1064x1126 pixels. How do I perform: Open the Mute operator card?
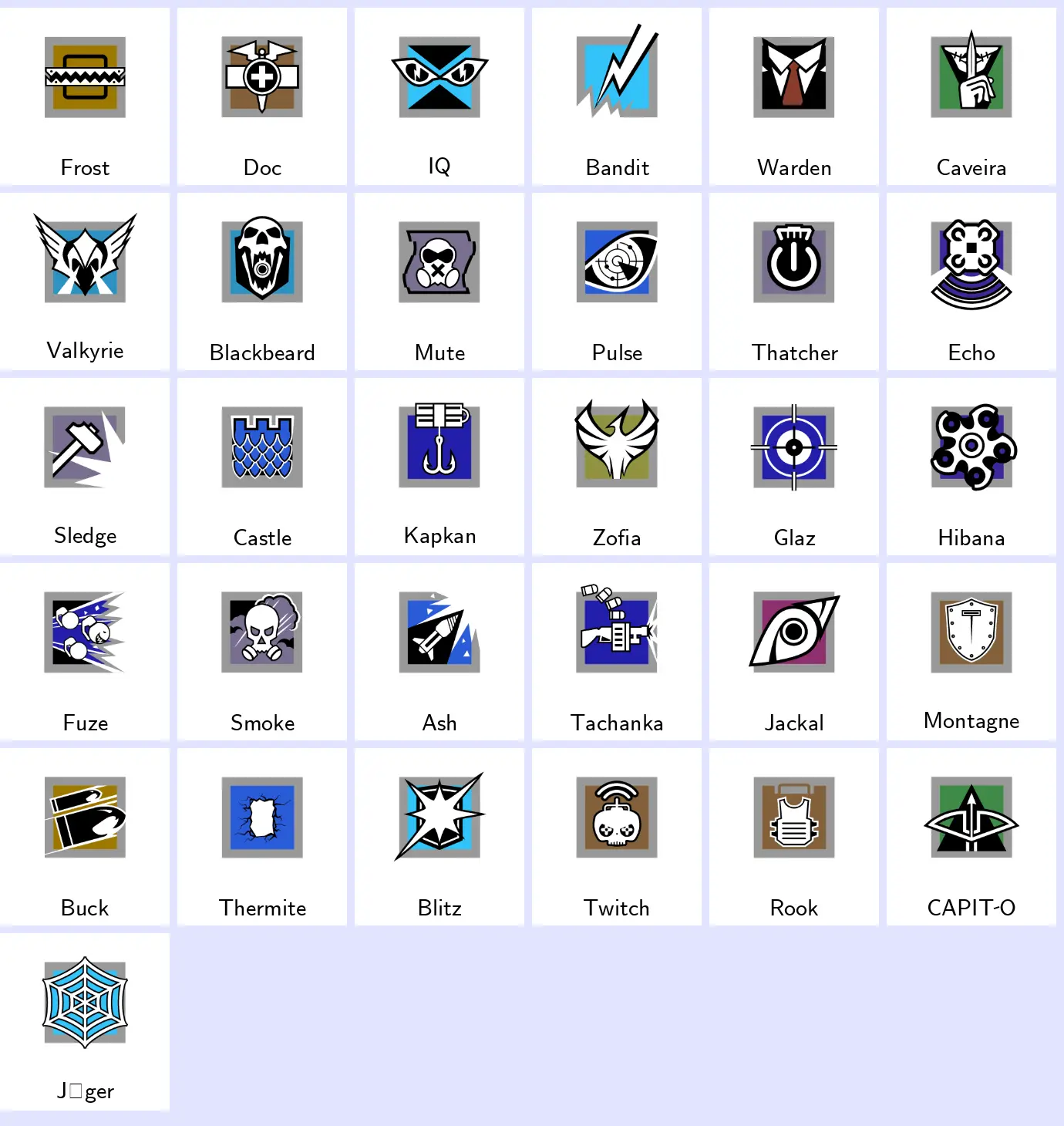(x=439, y=281)
